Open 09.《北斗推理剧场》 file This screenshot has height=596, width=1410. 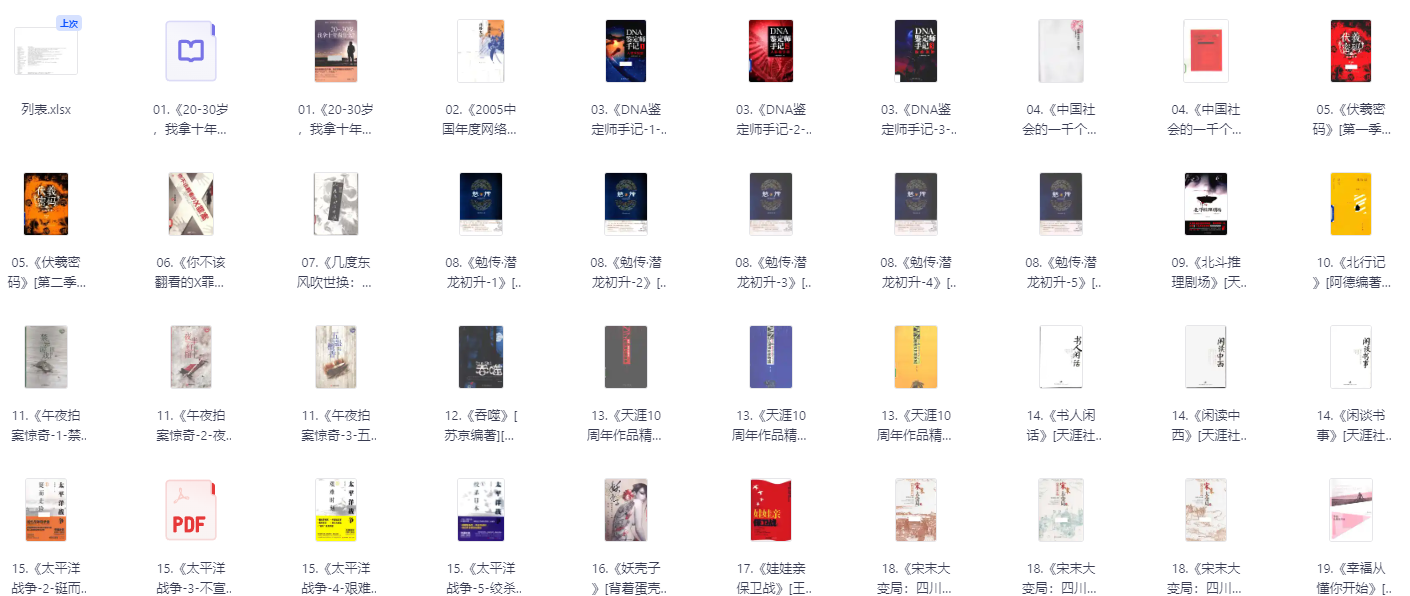coord(1205,204)
